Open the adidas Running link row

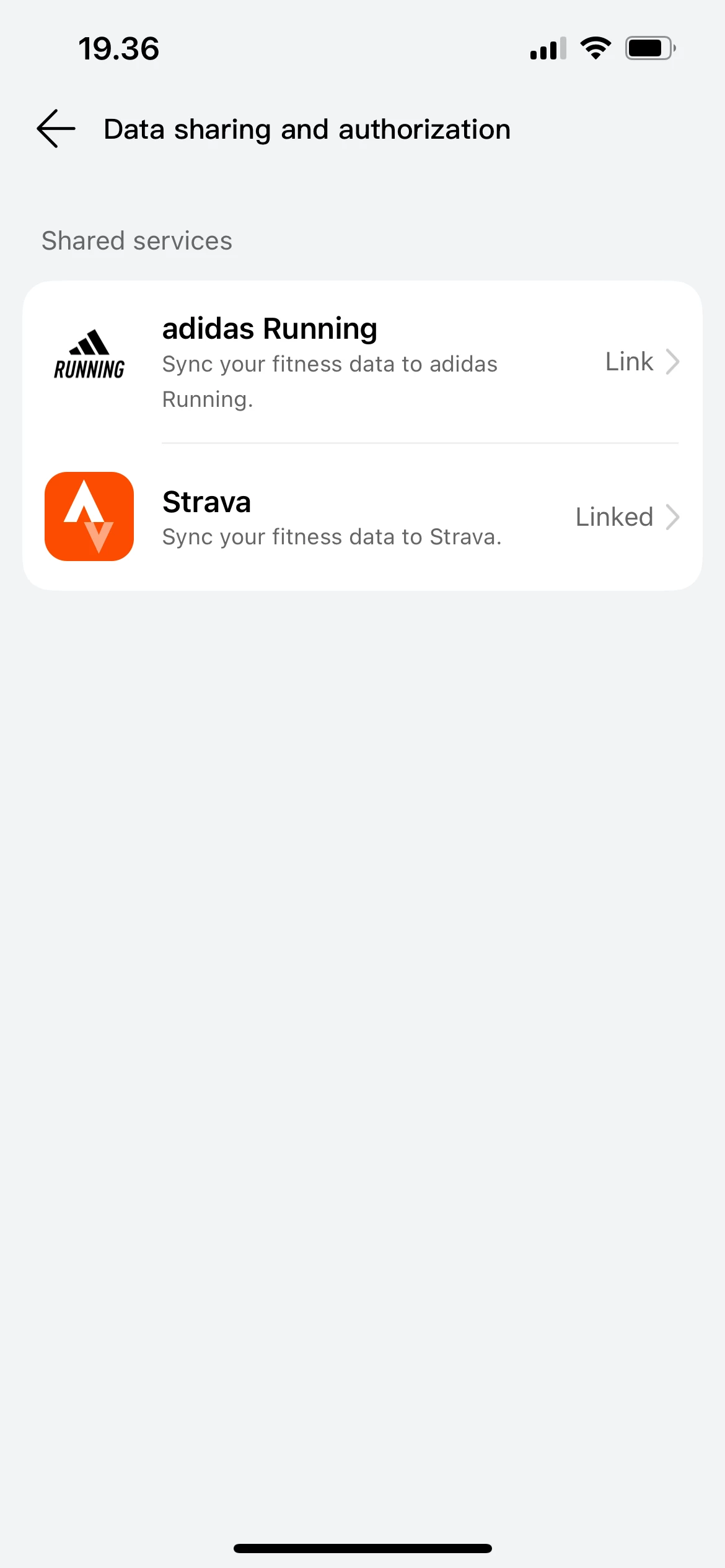pos(362,362)
